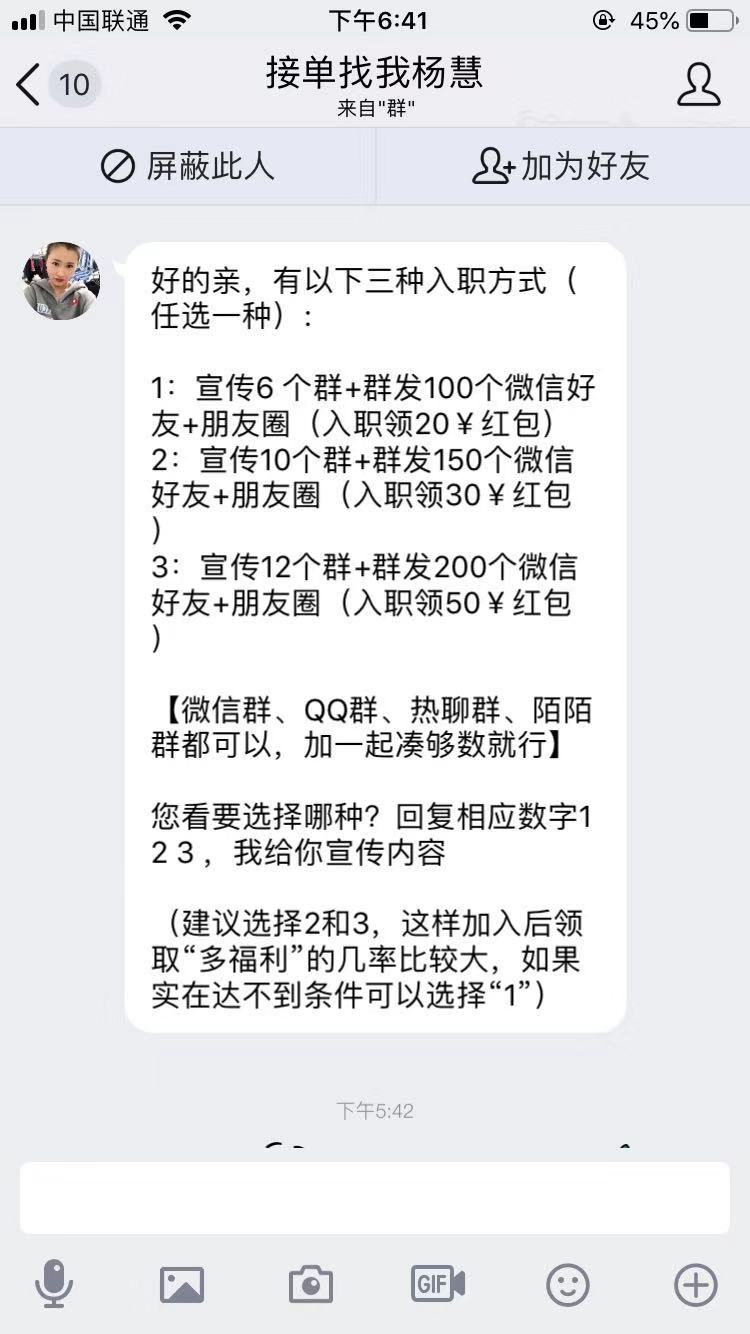
Task: Tap the chat title 接单找我杨慧
Action: point(375,74)
